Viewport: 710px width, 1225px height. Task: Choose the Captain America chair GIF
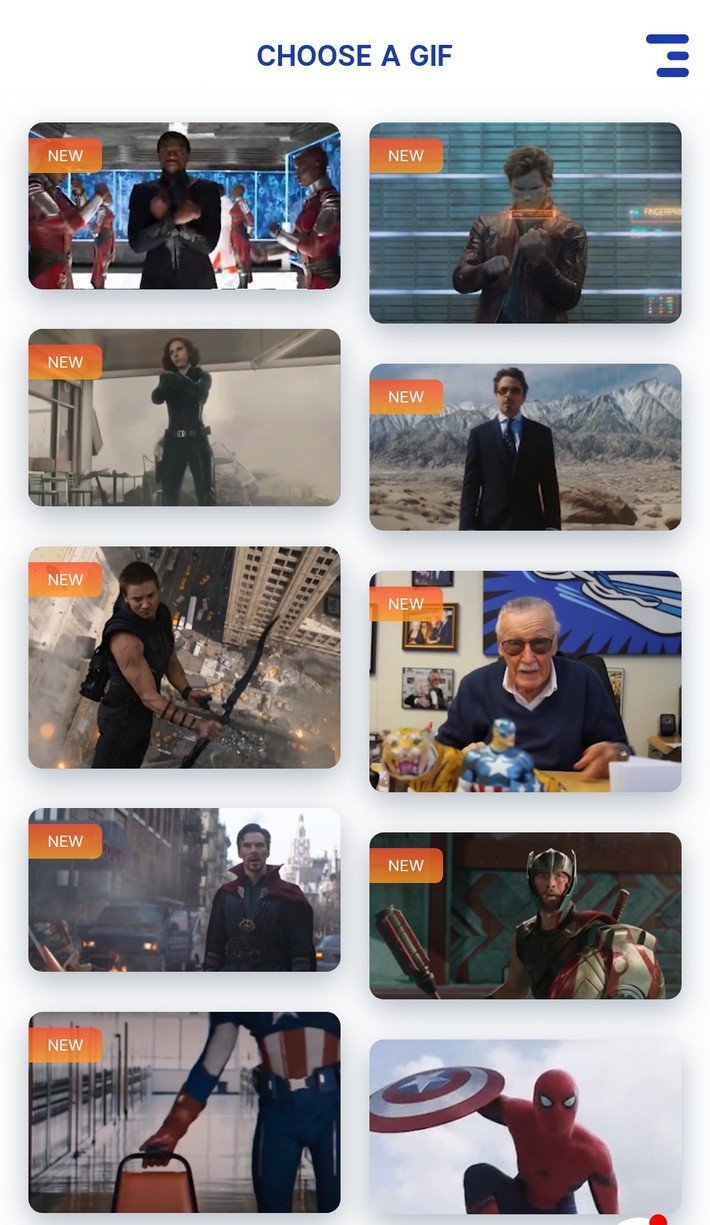pyautogui.click(x=184, y=1112)
